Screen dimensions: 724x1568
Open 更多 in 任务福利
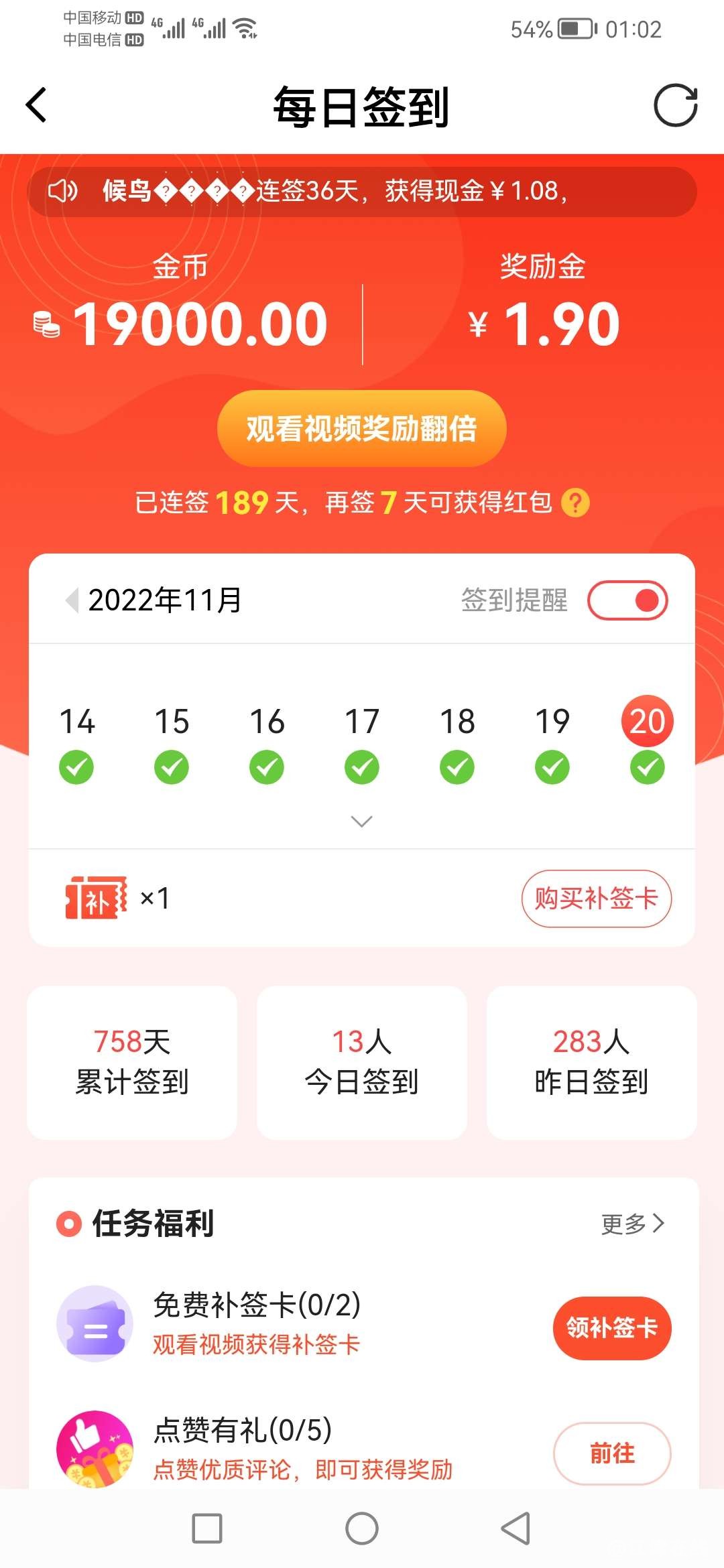[632, 1224]
